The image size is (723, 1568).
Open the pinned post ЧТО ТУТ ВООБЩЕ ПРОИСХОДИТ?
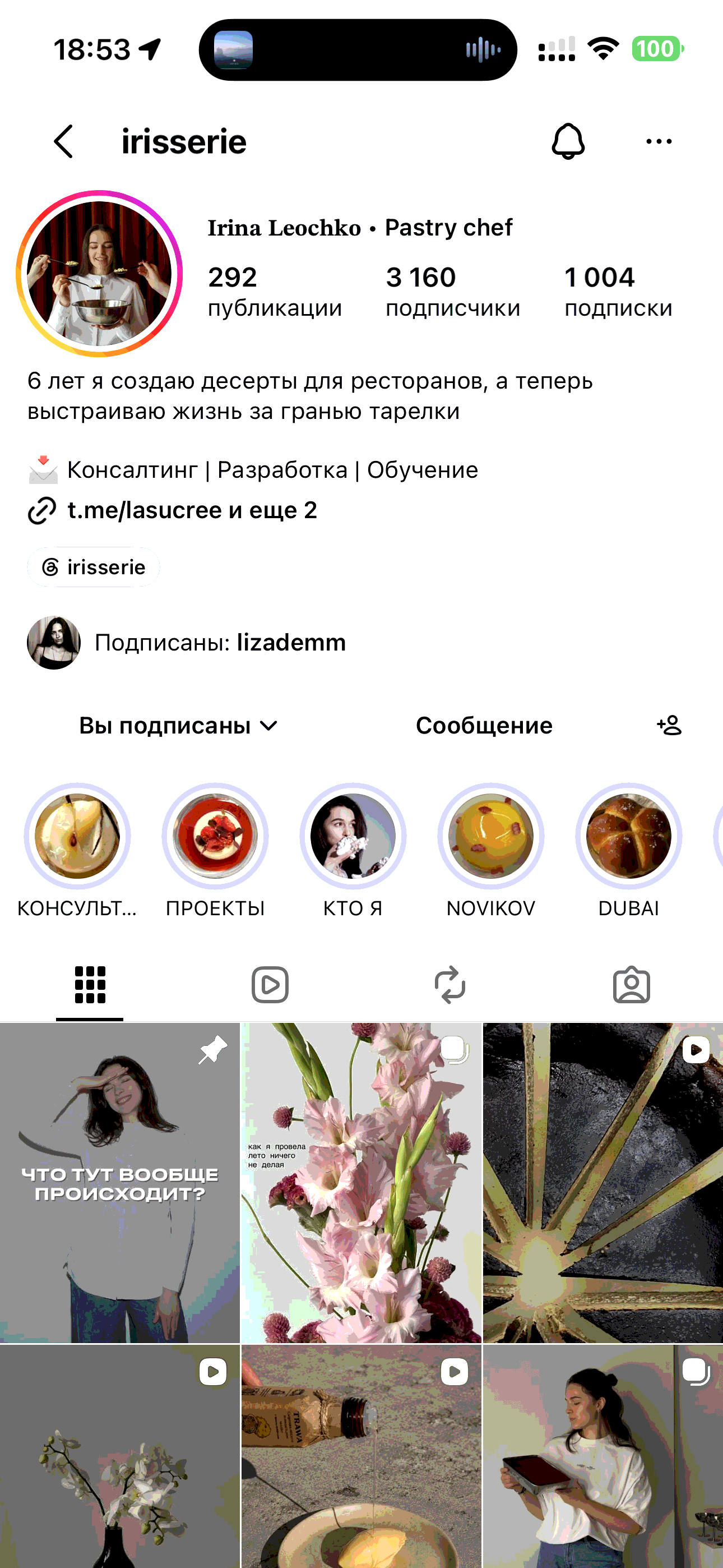(x=120, y=1183)
